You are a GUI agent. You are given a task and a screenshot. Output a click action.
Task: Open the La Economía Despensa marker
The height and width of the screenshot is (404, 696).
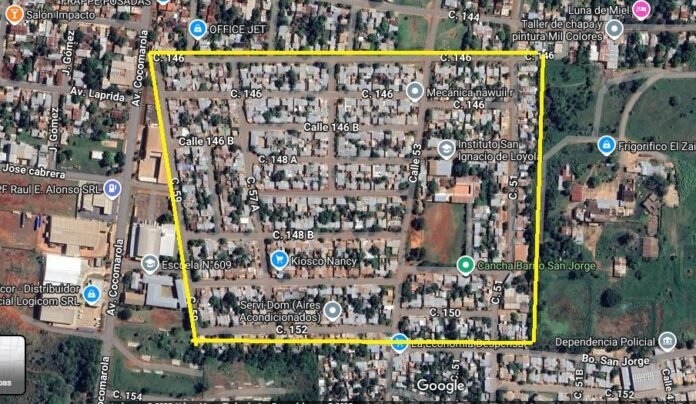(x=400, y=342)
